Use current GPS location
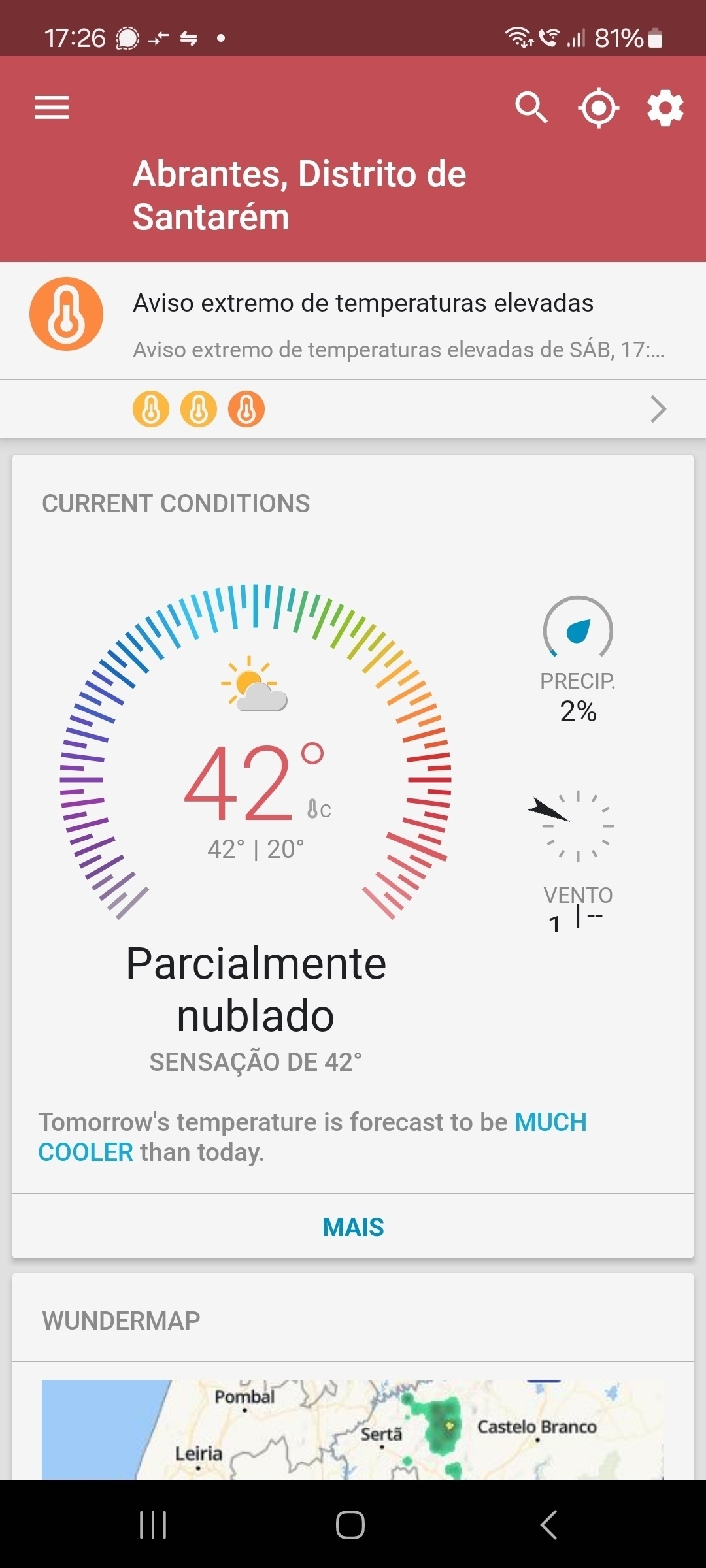This screenshot has height=1568, width=706. 598,108
